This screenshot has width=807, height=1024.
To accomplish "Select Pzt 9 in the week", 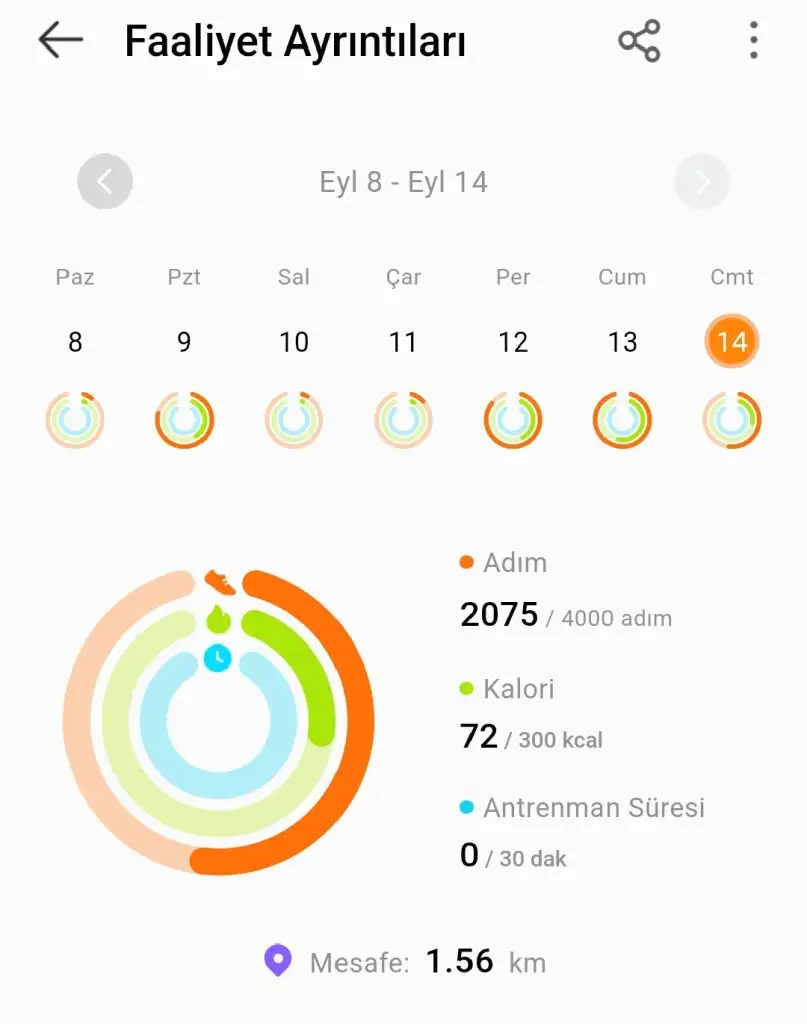I will (x=184, y=343).
